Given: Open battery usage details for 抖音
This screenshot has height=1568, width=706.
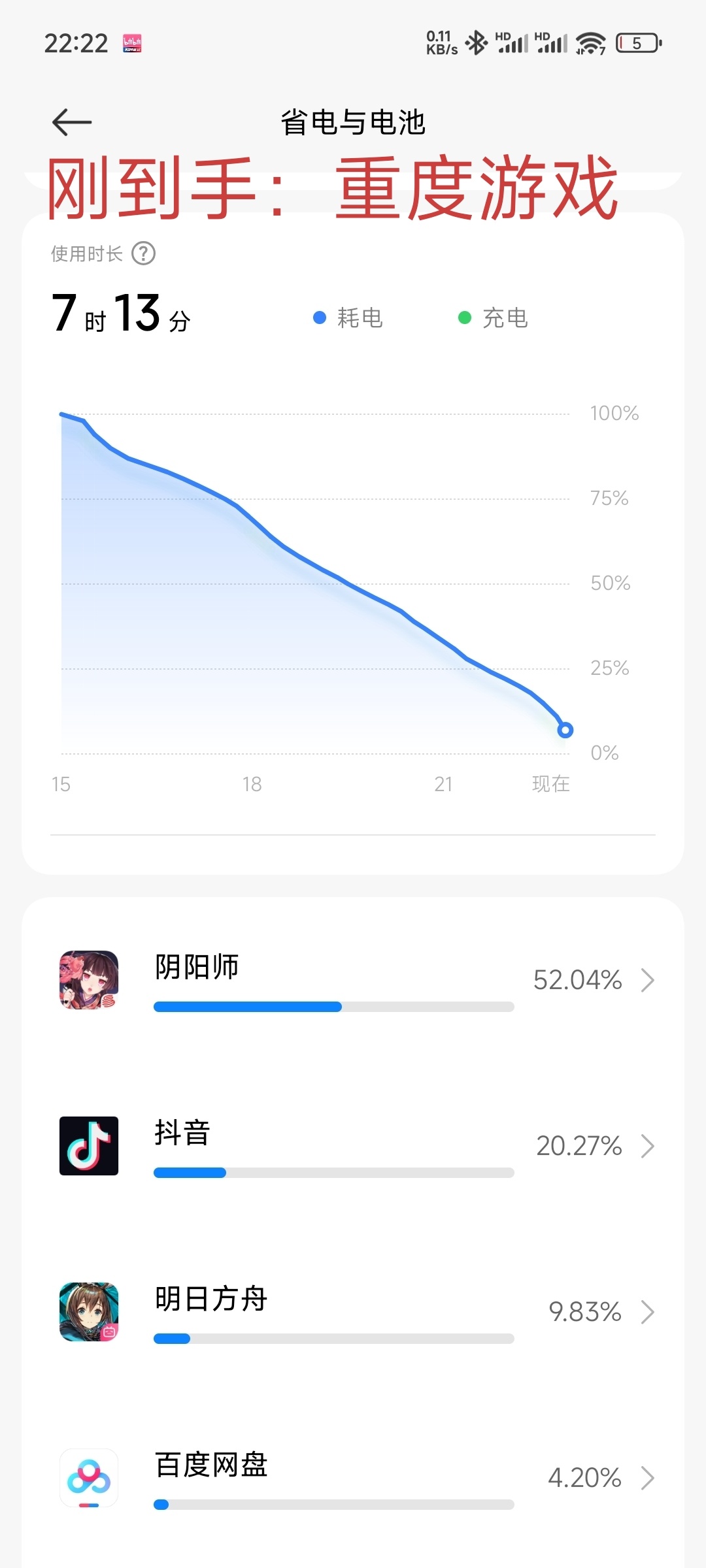Looking at the screenshot, I should pyautogui.click(x=353, y=1146).
